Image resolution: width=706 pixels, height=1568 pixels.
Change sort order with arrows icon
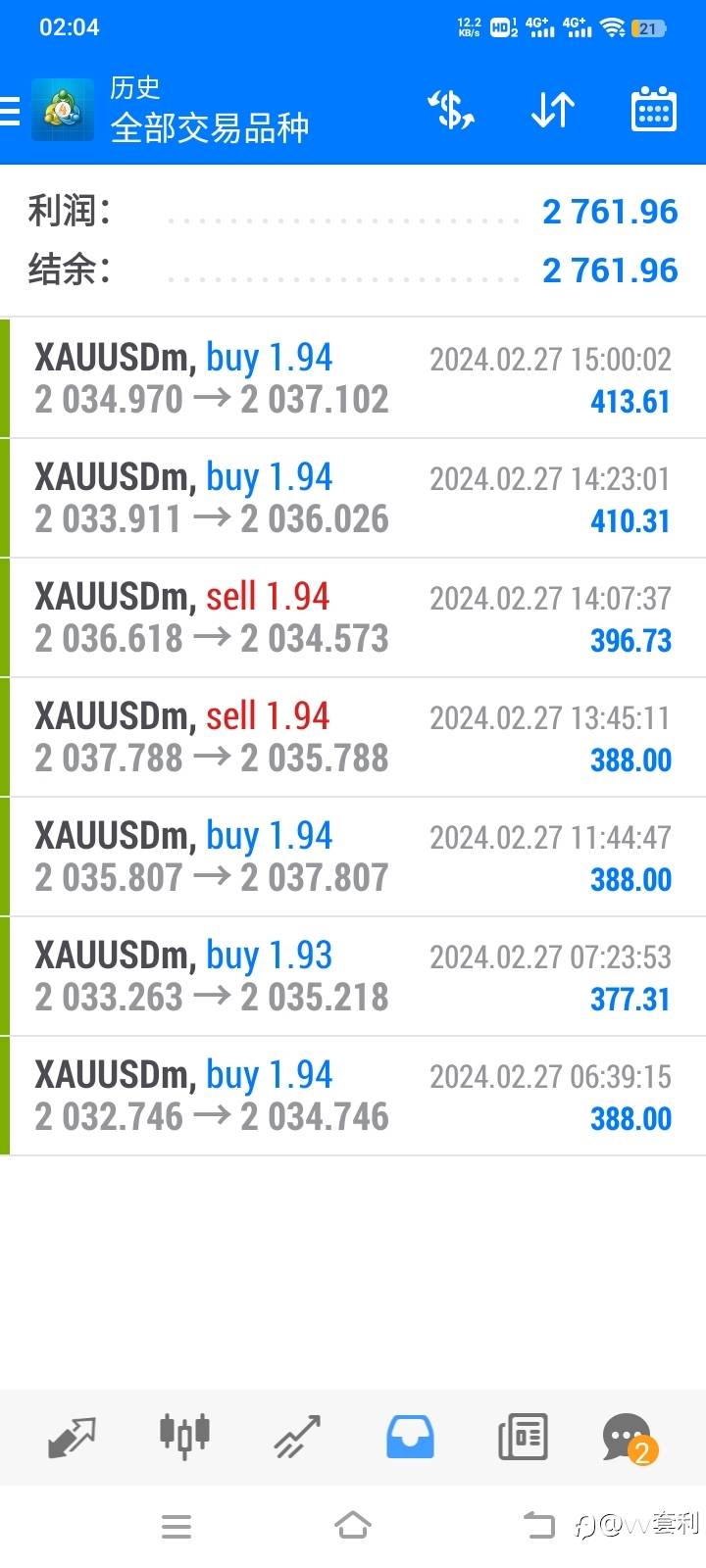coord(552,110)
